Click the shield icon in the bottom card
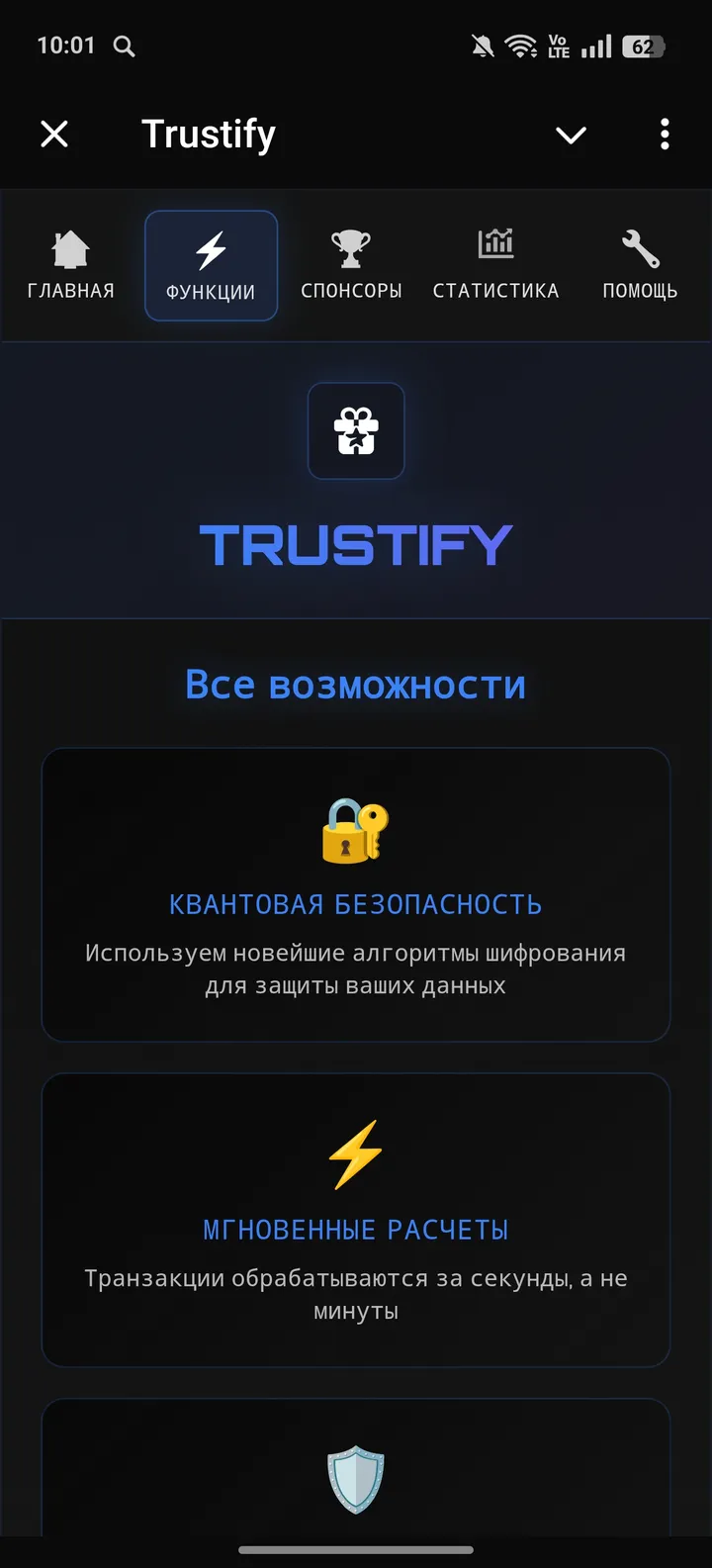This screenshot has height=1568, width=712. click(x=356, y=1480)
